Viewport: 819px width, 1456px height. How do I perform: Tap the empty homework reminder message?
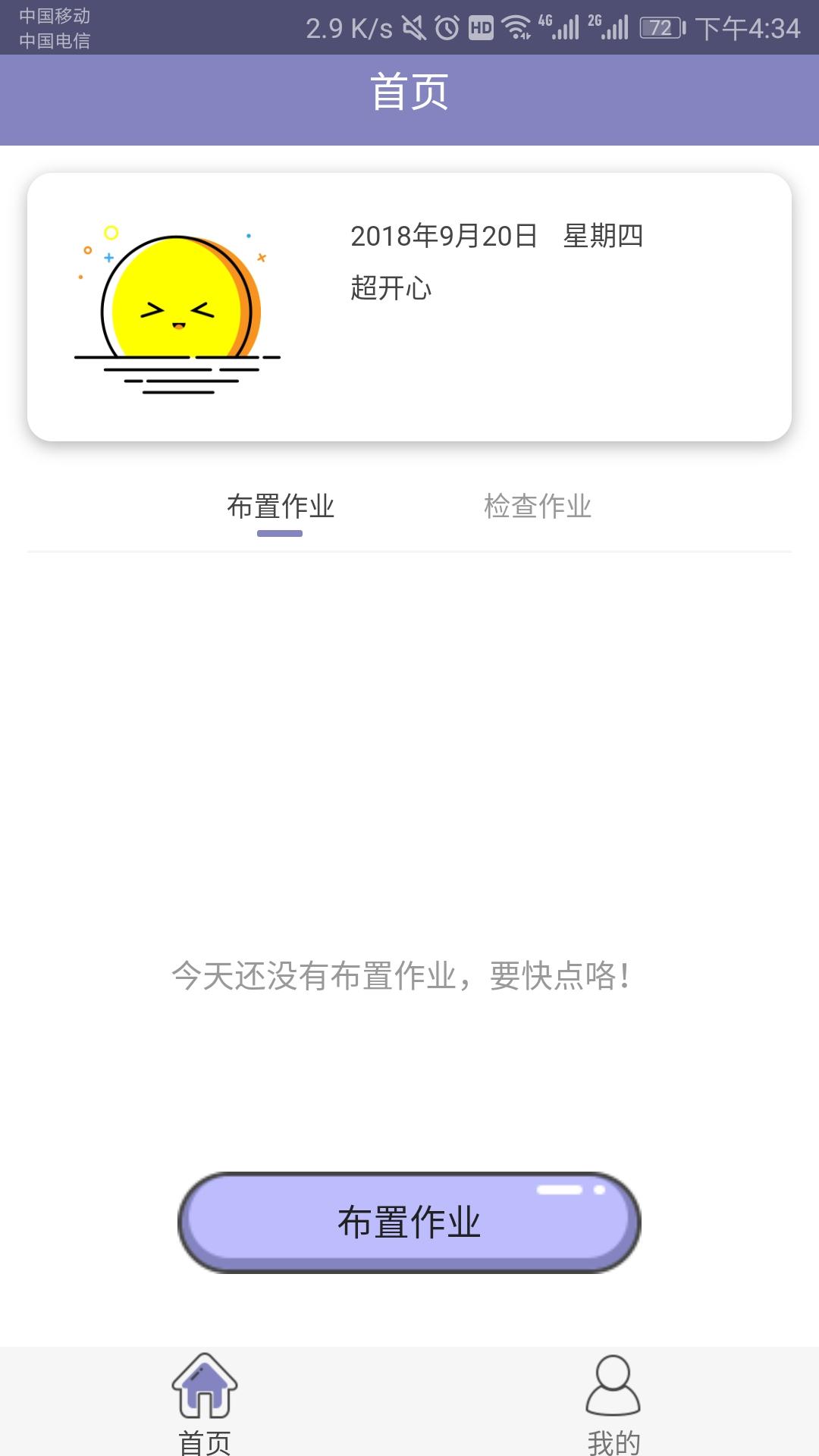403,977
